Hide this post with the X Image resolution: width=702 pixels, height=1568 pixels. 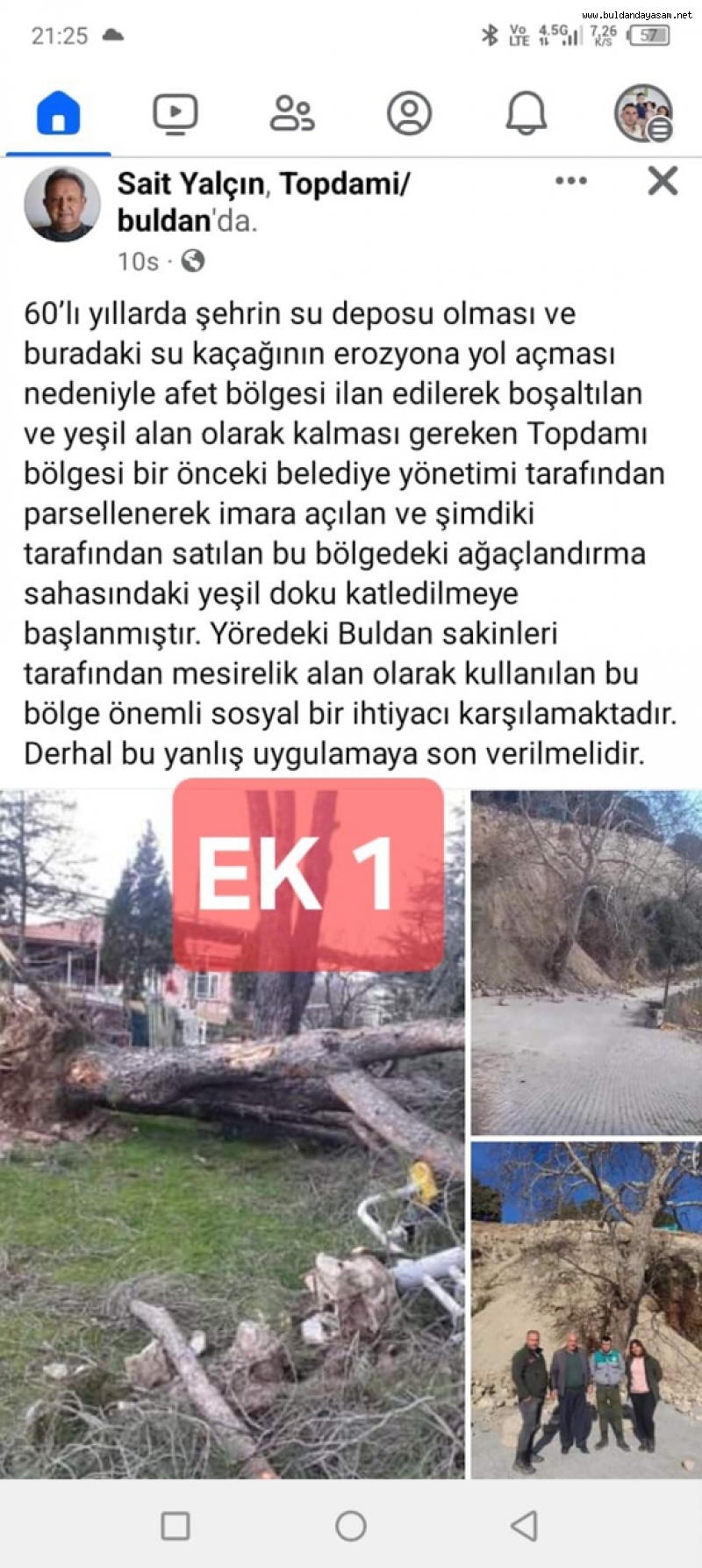(663, 181)
